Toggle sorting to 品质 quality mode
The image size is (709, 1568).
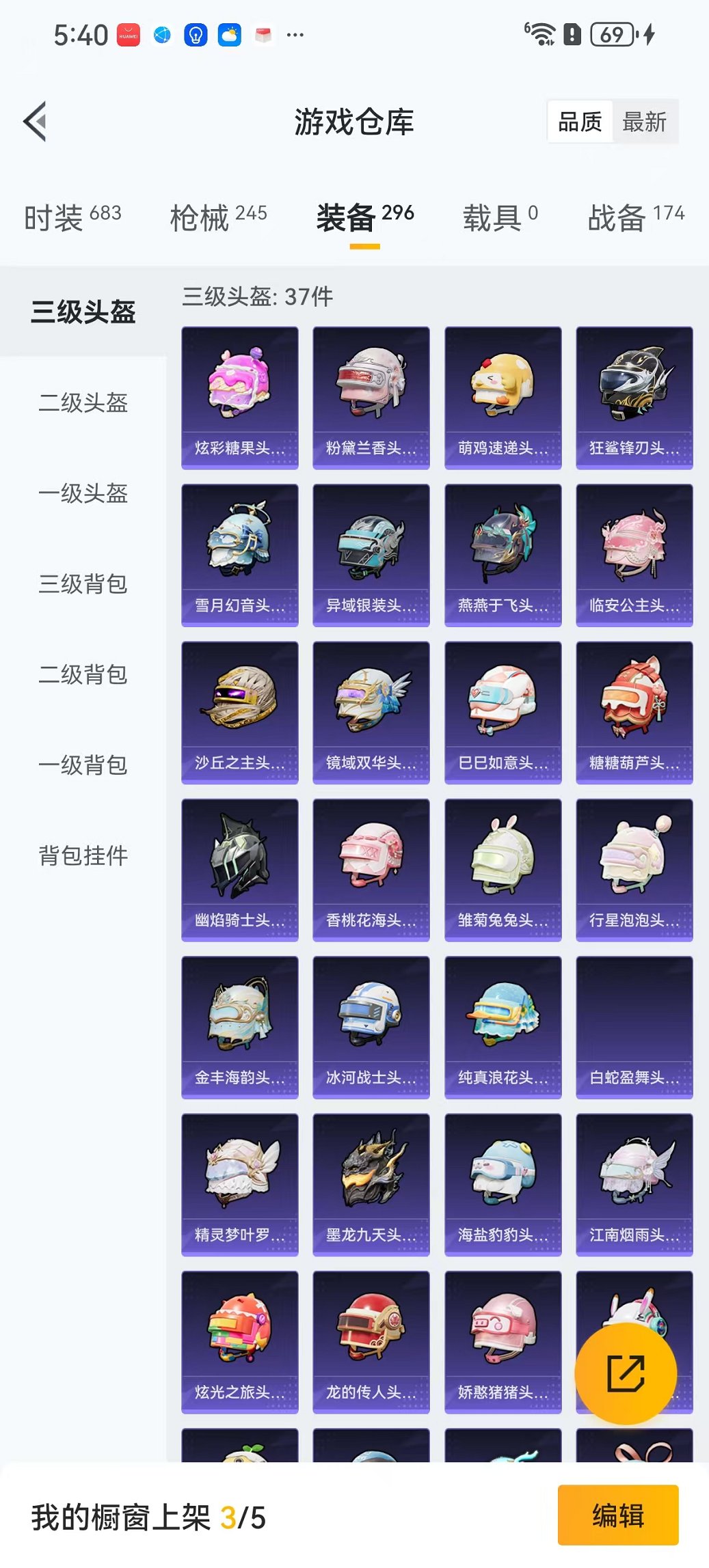[x=580, y=122]
